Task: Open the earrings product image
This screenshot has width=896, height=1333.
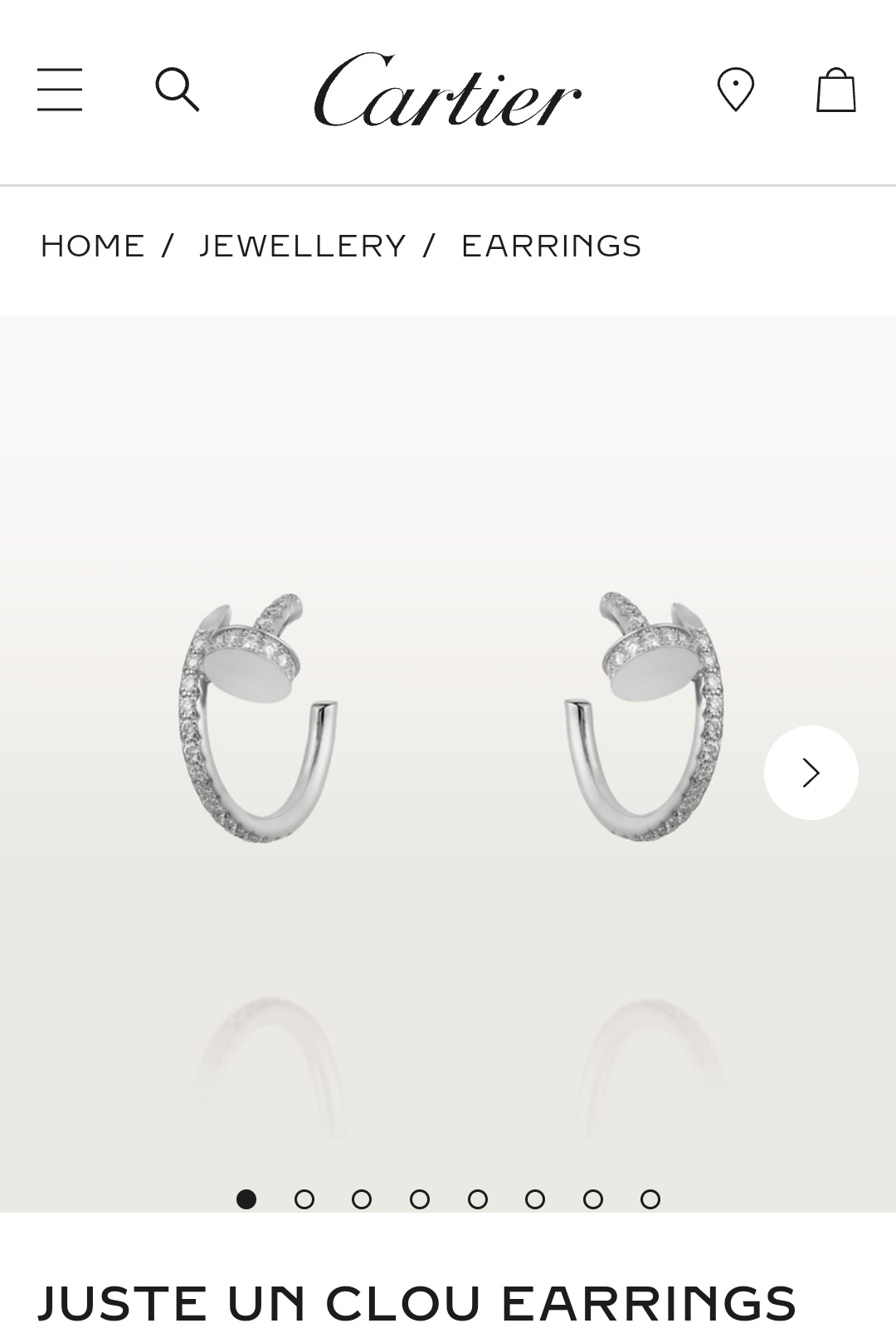Action: (x=448, y=722)
